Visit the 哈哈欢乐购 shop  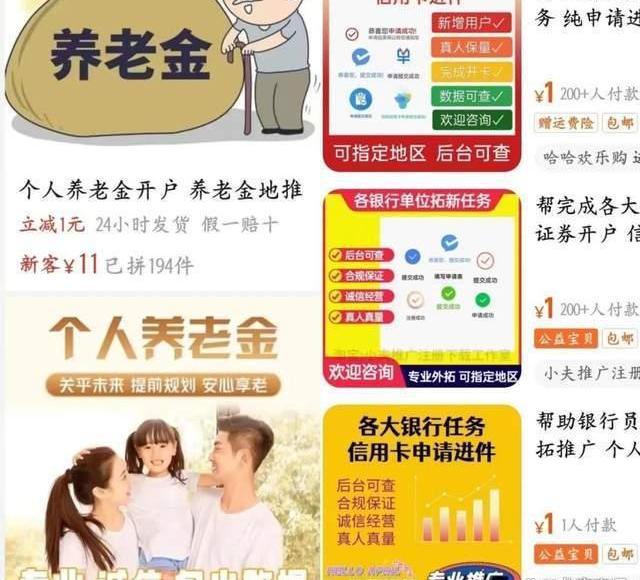point(590,157)
